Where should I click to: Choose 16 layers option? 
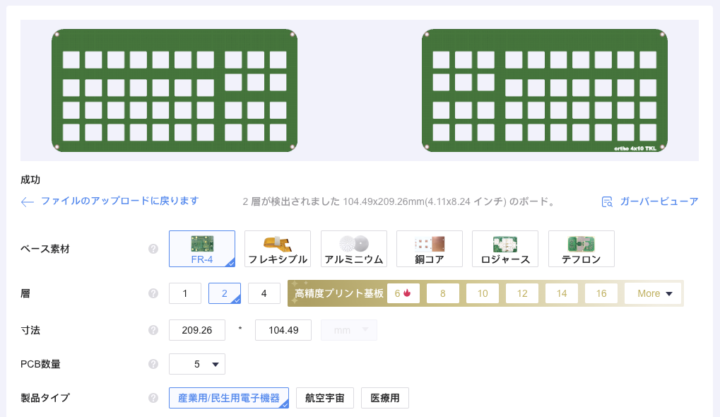[x=600, y=294]
